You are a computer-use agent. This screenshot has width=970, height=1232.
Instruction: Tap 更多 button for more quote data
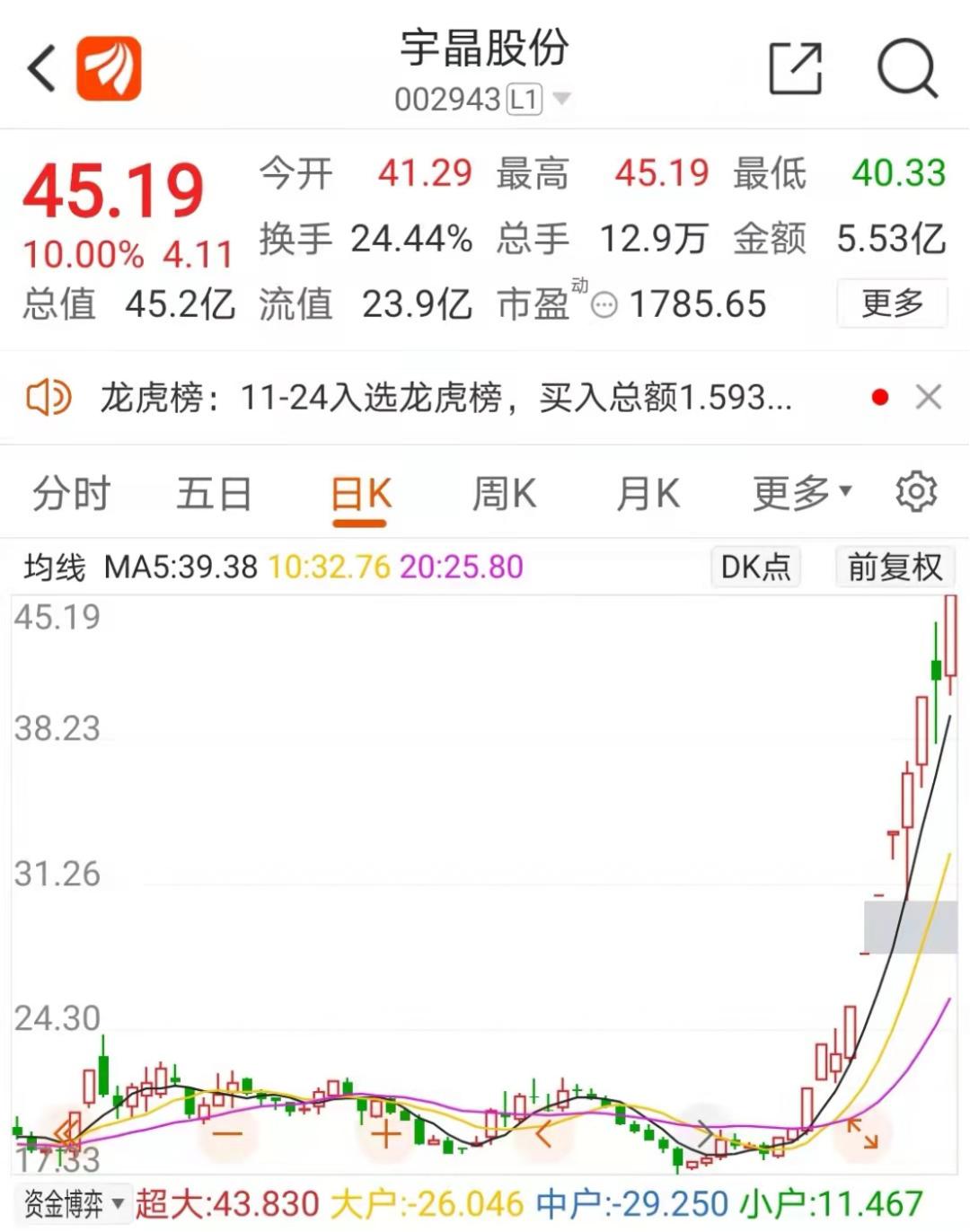pyautogui.click(x=892, y=304)
